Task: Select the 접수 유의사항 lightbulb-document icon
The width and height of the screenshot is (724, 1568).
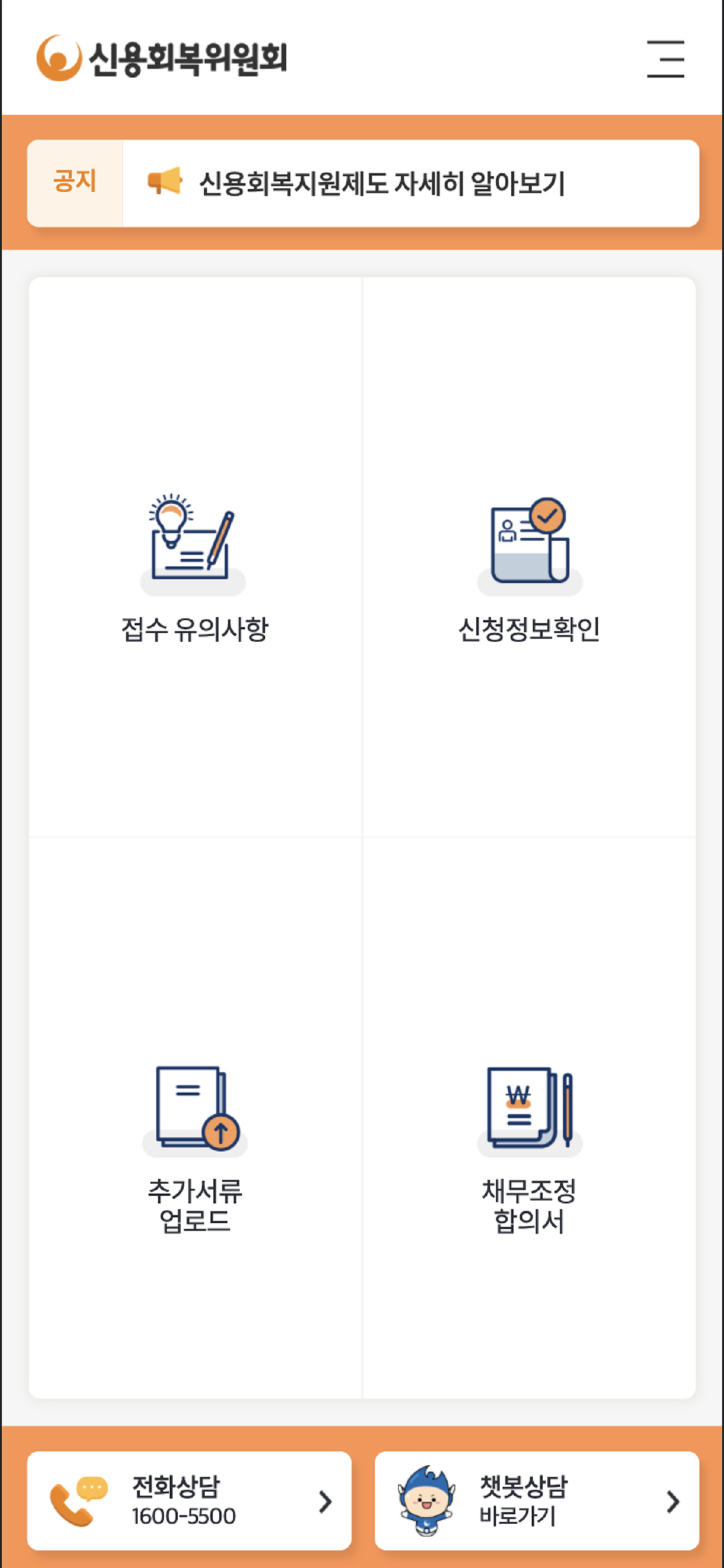Action: [x=192, y=545]
